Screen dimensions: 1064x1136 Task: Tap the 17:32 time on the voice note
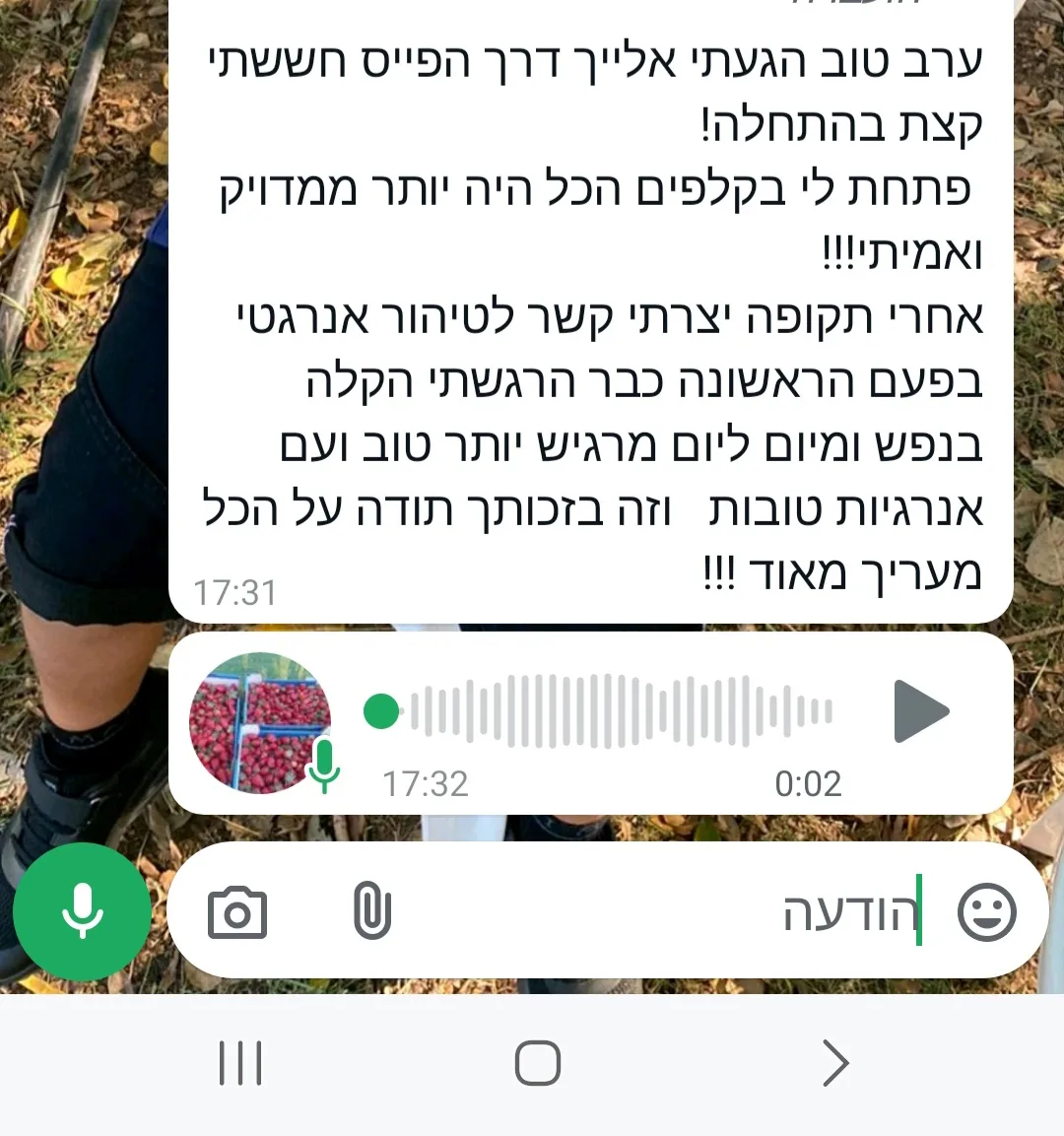coord(427,783)
